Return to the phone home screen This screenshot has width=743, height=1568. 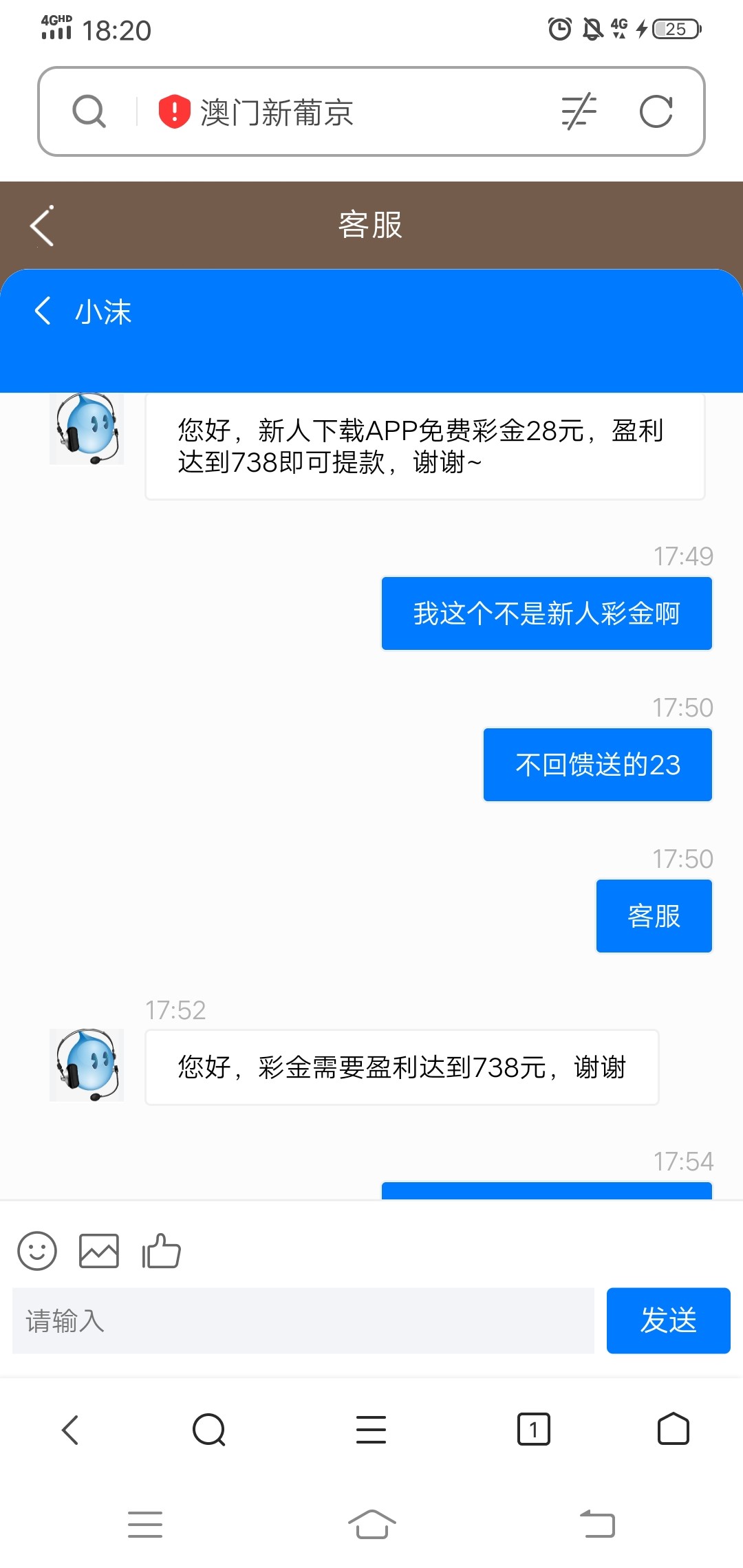click(371, 1524)
